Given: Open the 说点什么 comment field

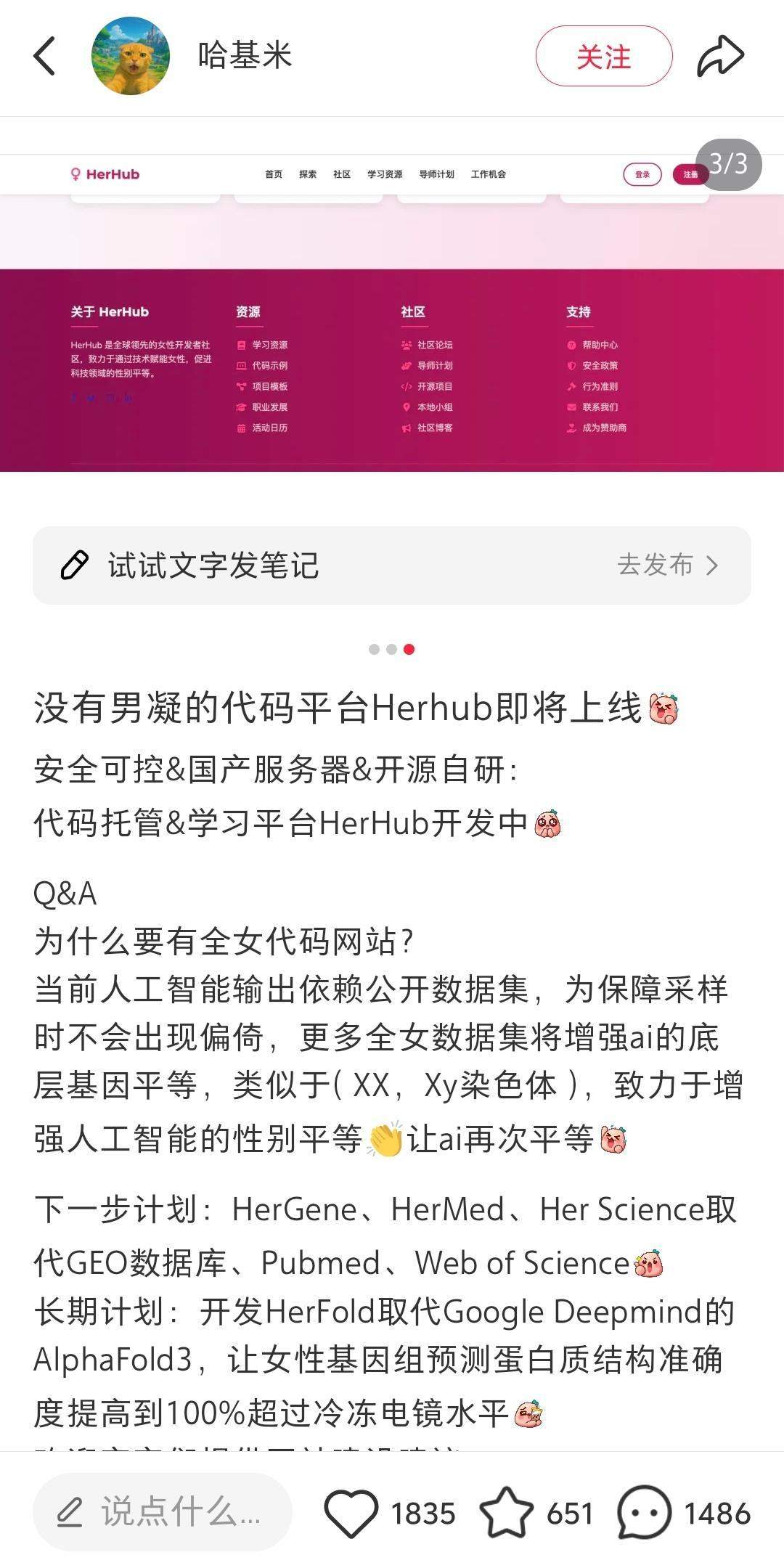Looking at the screenshot, I should 163,1513.
